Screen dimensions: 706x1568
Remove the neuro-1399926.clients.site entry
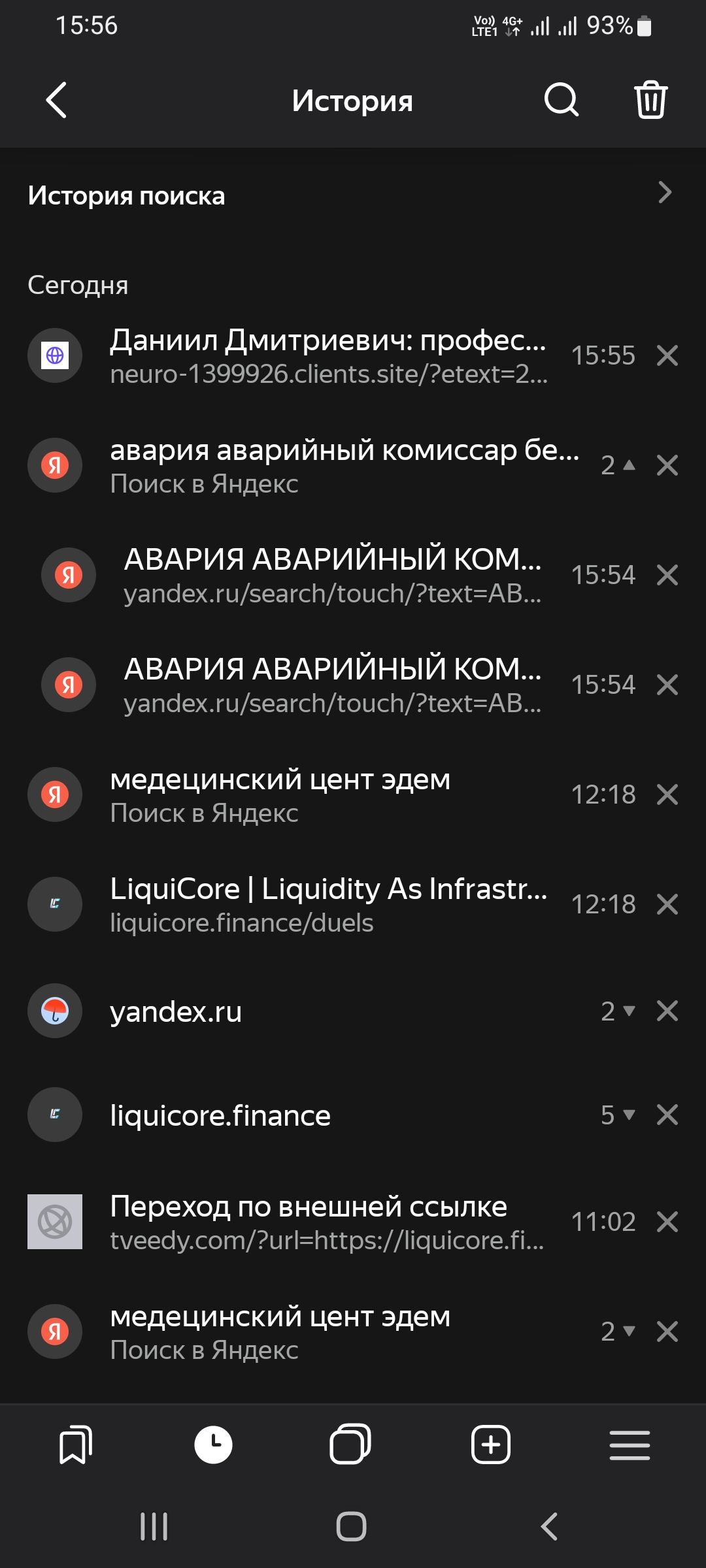click(667, 356)
